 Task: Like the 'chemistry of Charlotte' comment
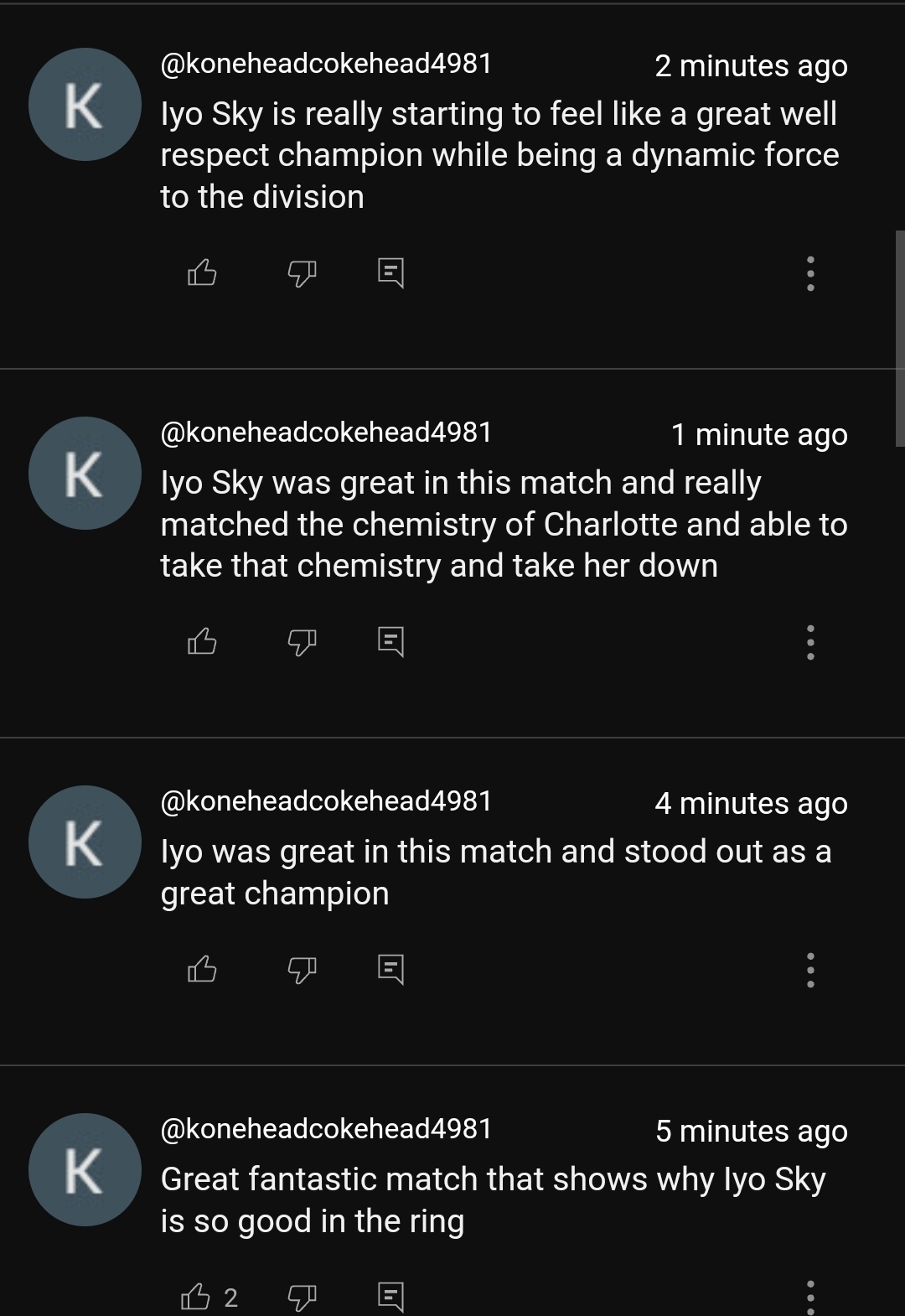pyautogui.click(x=202, y=641)
